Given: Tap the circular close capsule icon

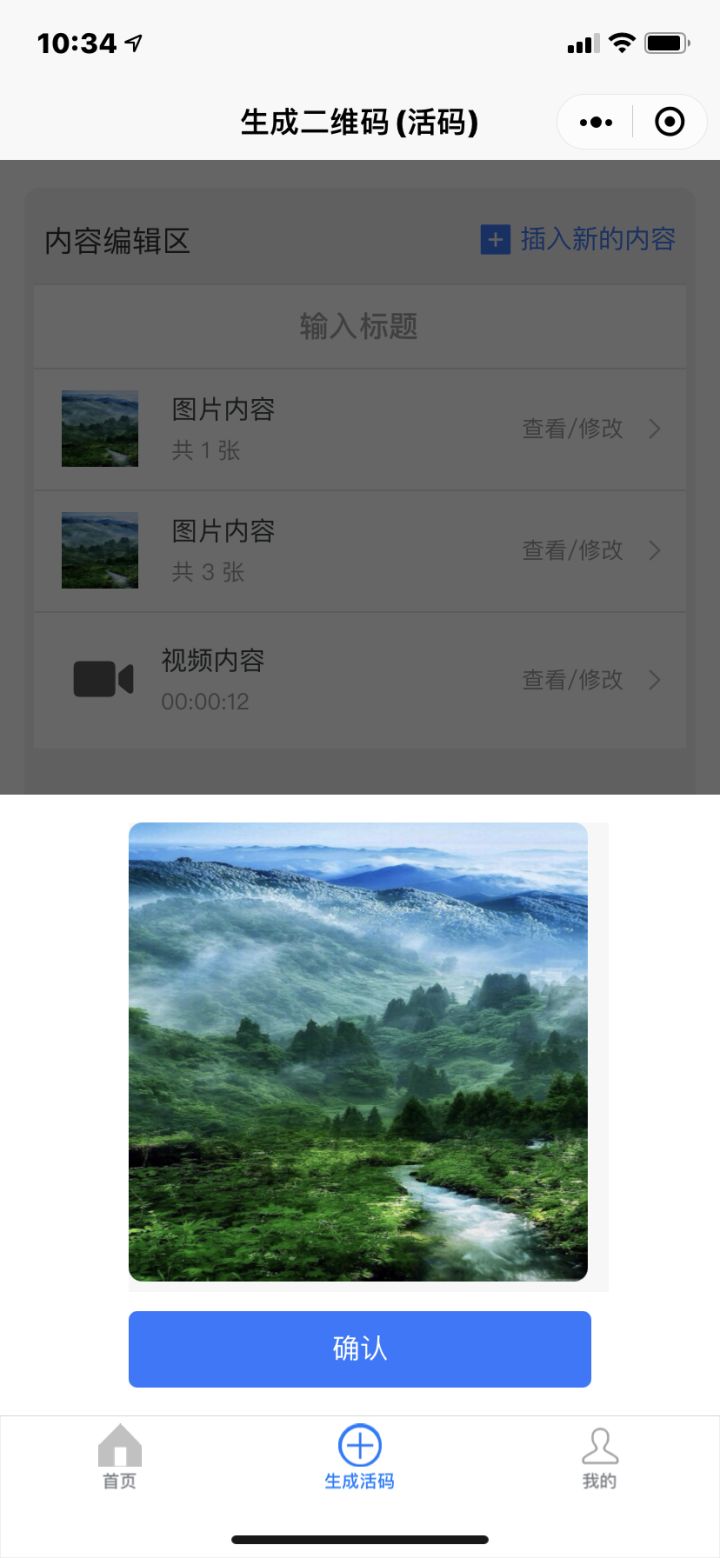Looking at the screenshot, I should [668, 121].
